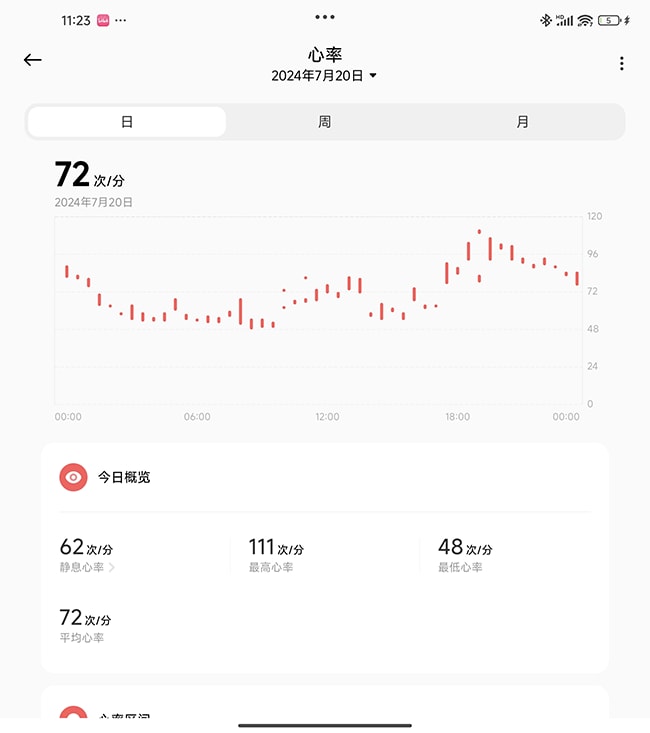Image resolution: width=650 pixels, height=733 pixels.
Task: Switch to the 月 tab
Action: pyautogui.click(x=523, y=122)
